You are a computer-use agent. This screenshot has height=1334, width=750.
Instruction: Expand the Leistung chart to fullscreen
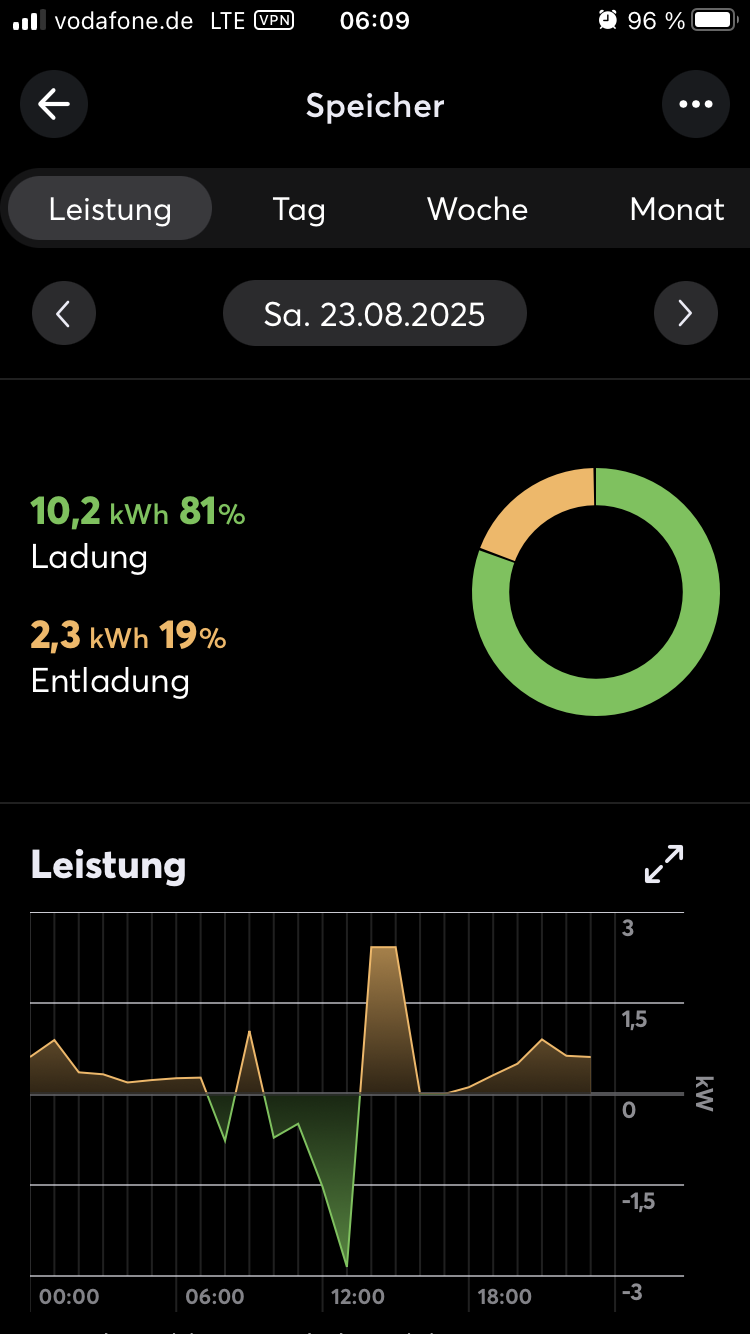click(x=664, y=864)
